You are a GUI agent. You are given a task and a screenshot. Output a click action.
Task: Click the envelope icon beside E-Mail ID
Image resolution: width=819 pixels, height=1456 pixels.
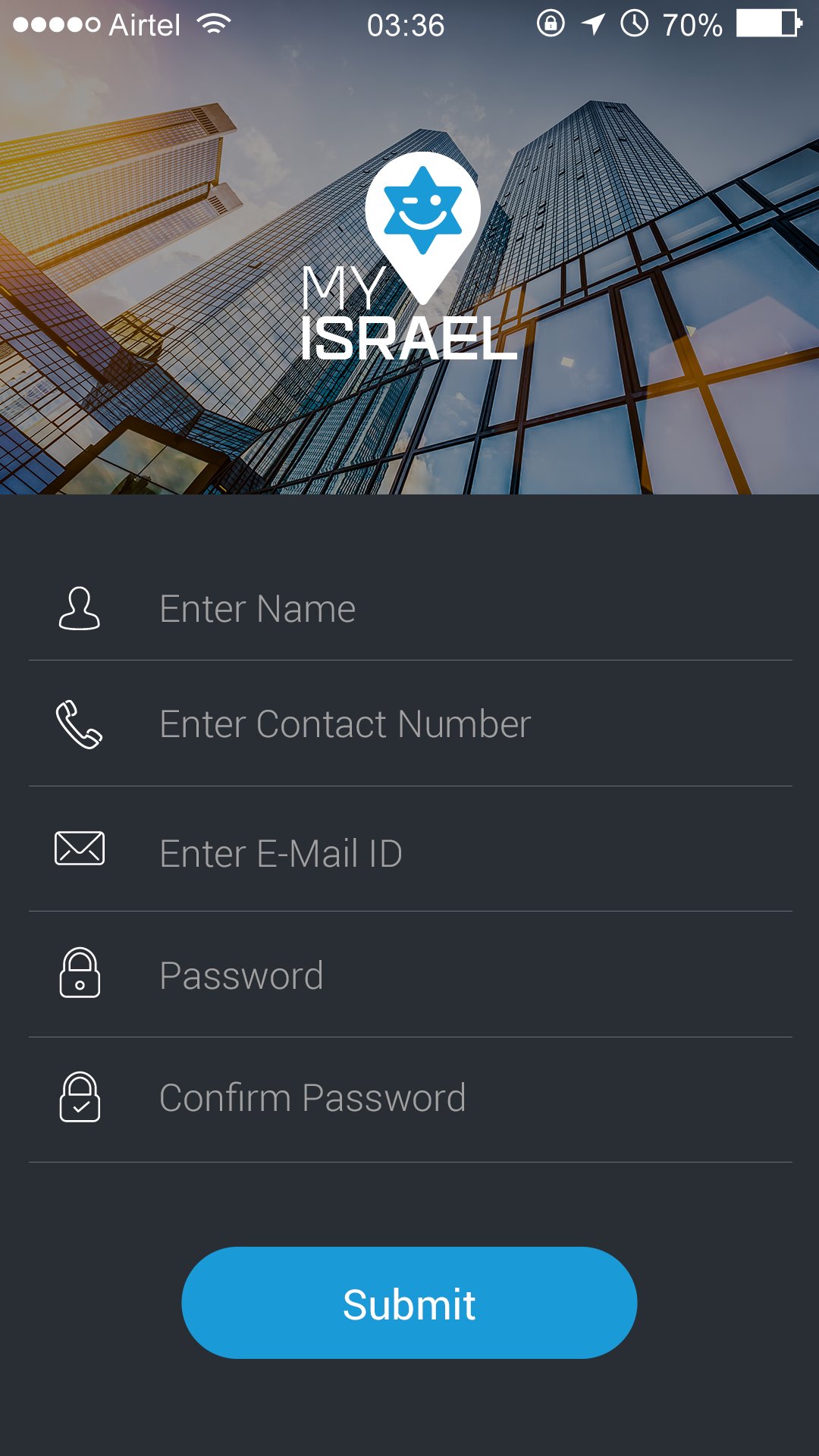coord(79,849)
